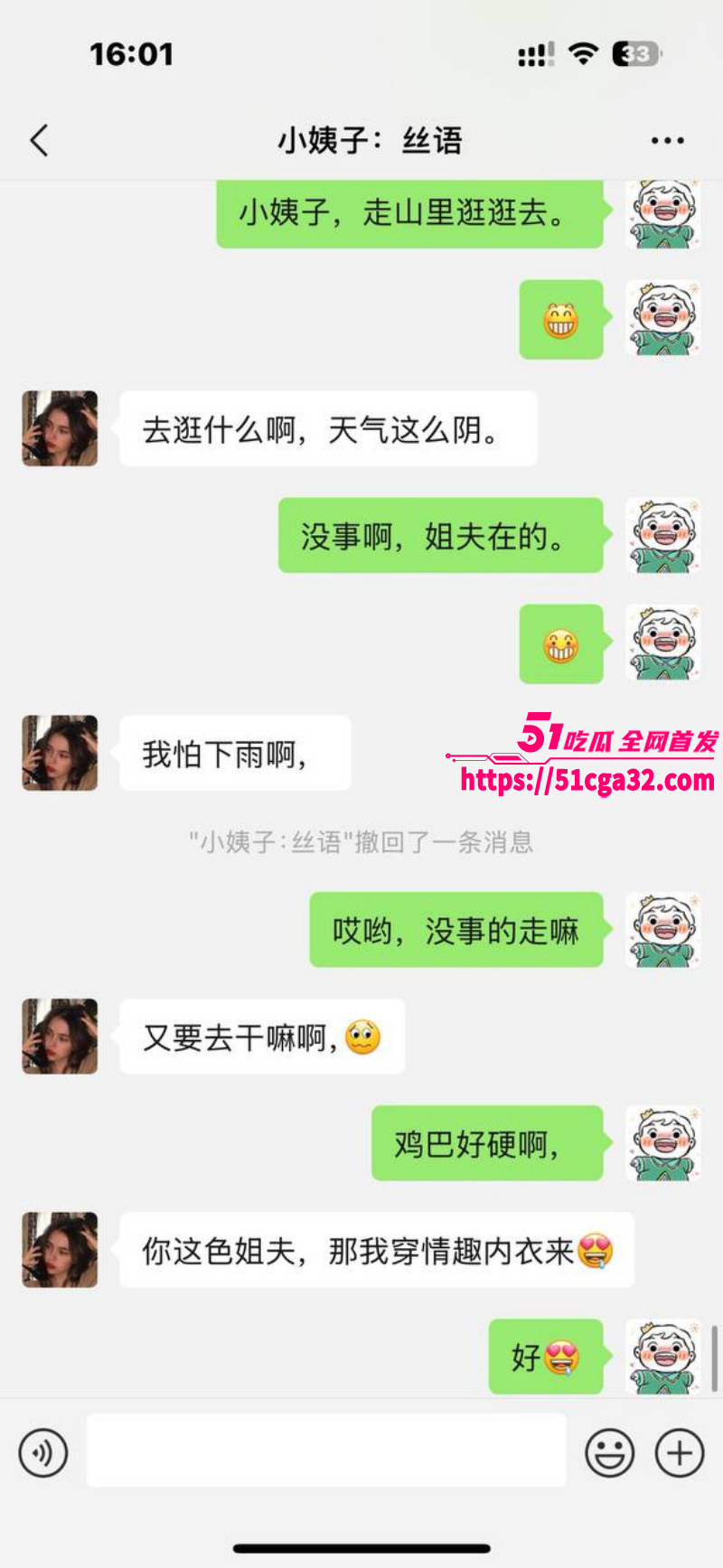Open the emoji sticker panel
Screen dimensions: 723x1568
point(610,1452)
